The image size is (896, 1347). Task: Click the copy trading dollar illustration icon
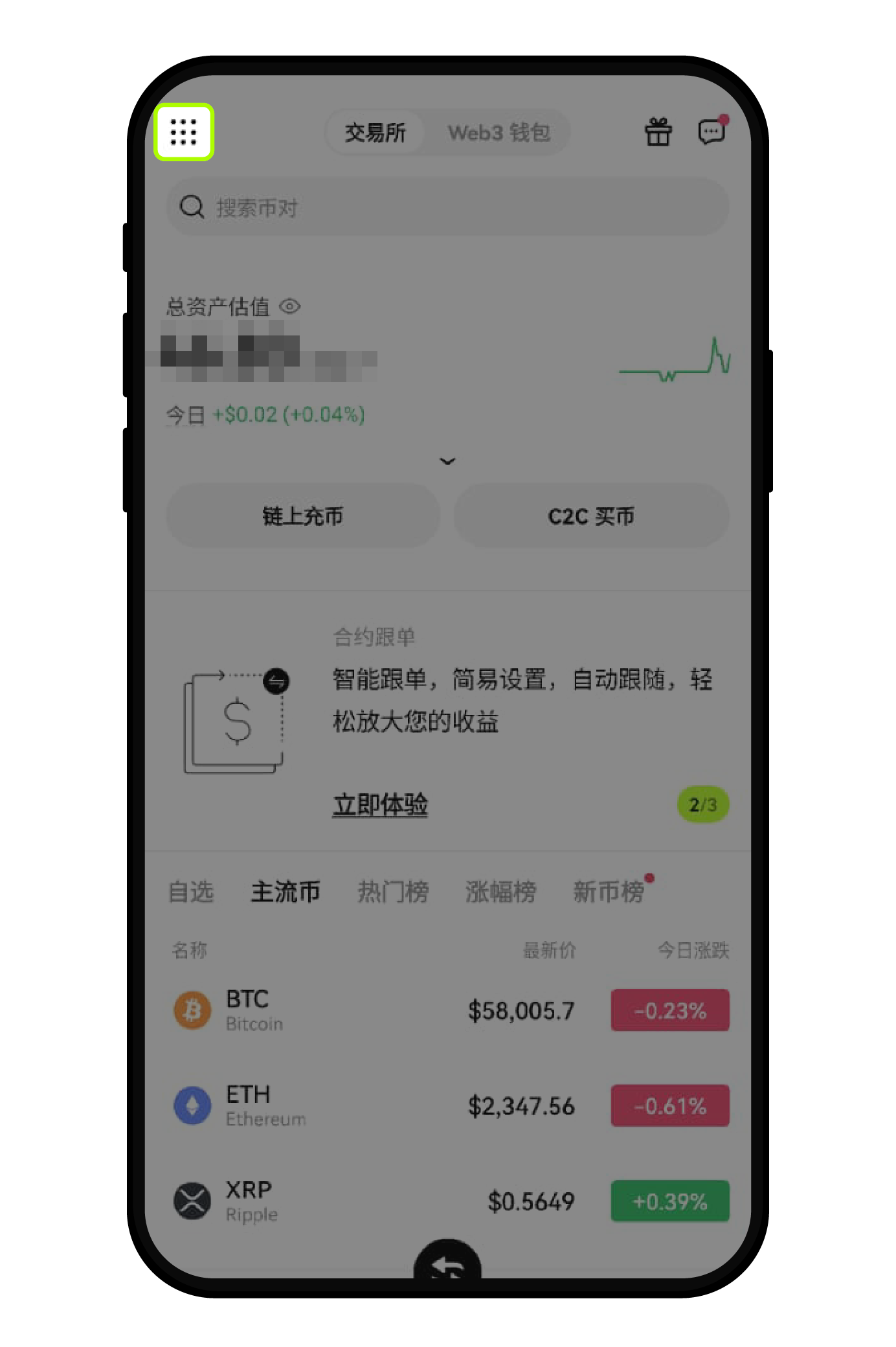click(x=236, y=722)
